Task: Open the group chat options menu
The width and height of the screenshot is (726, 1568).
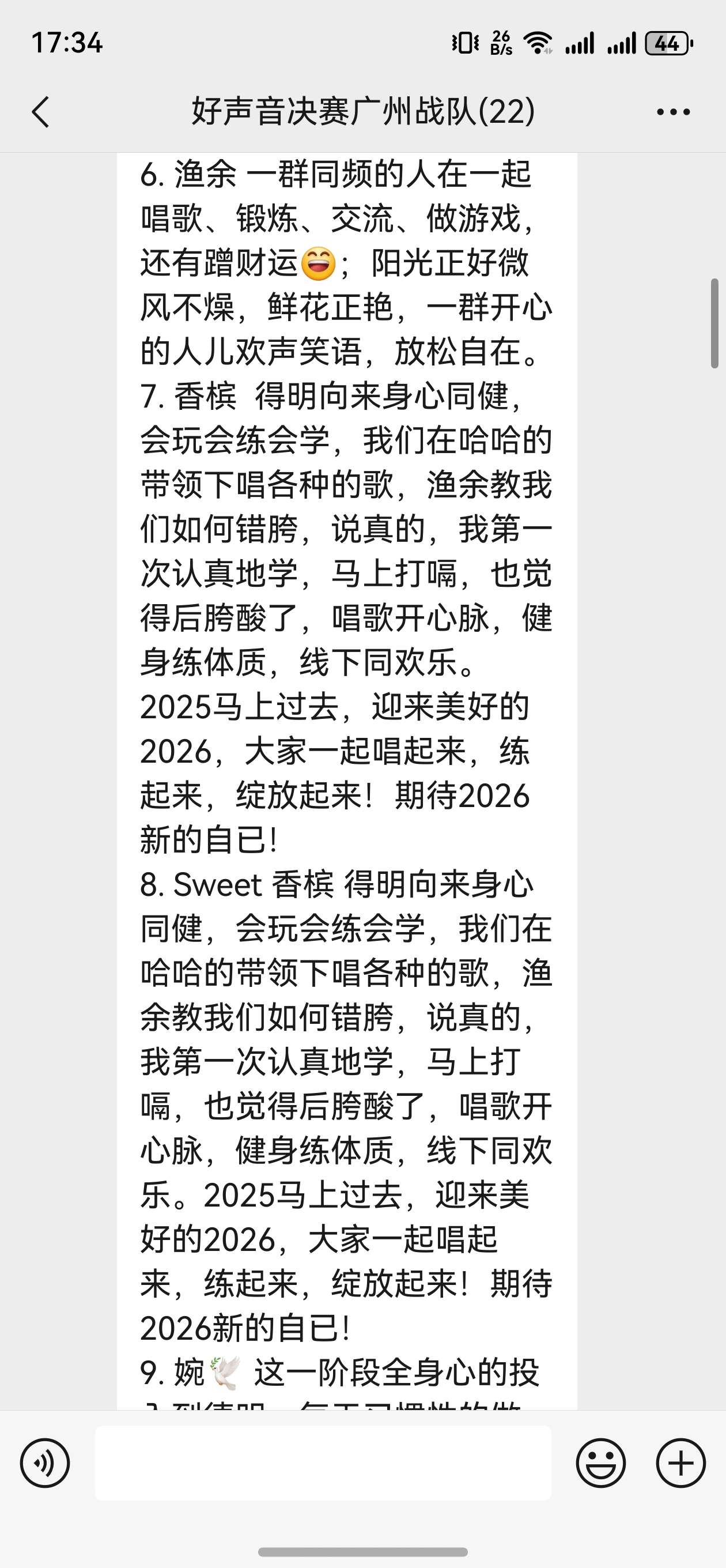Action: pos(673,112)
